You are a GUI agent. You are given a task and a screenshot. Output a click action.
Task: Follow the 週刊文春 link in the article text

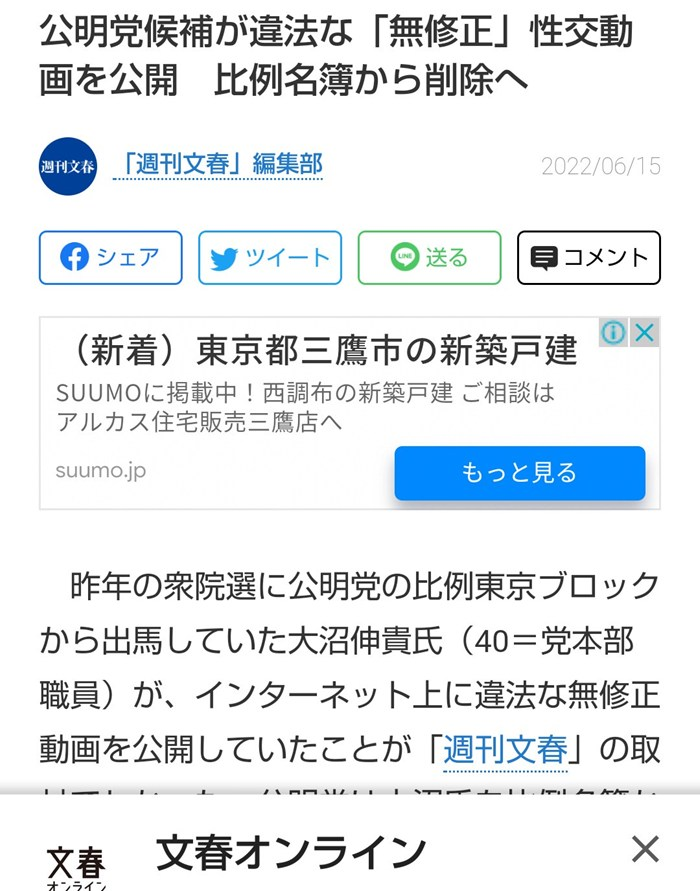[x=505, y=749]
